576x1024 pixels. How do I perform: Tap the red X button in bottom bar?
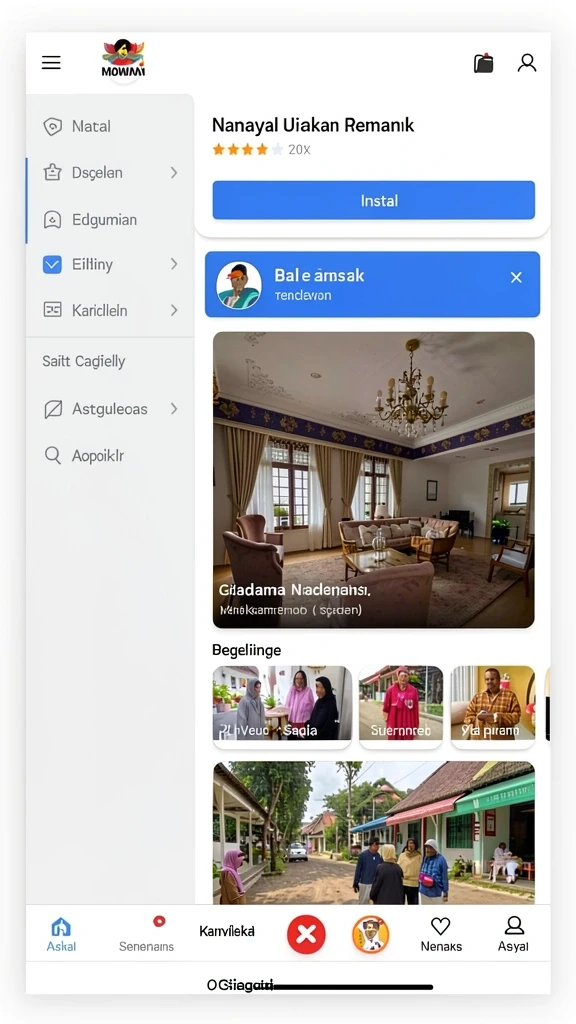306,935
